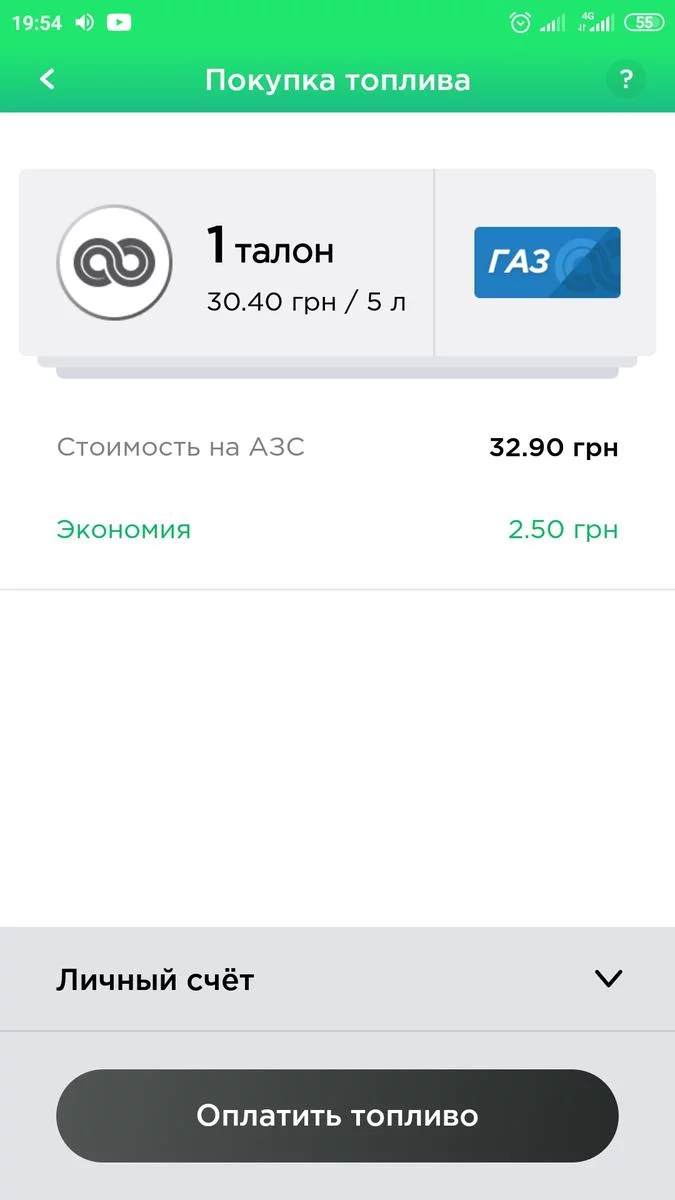Expand the Личный счёт payment dropdown
The image size is (675, 1200).
click(x=607, y=978)
